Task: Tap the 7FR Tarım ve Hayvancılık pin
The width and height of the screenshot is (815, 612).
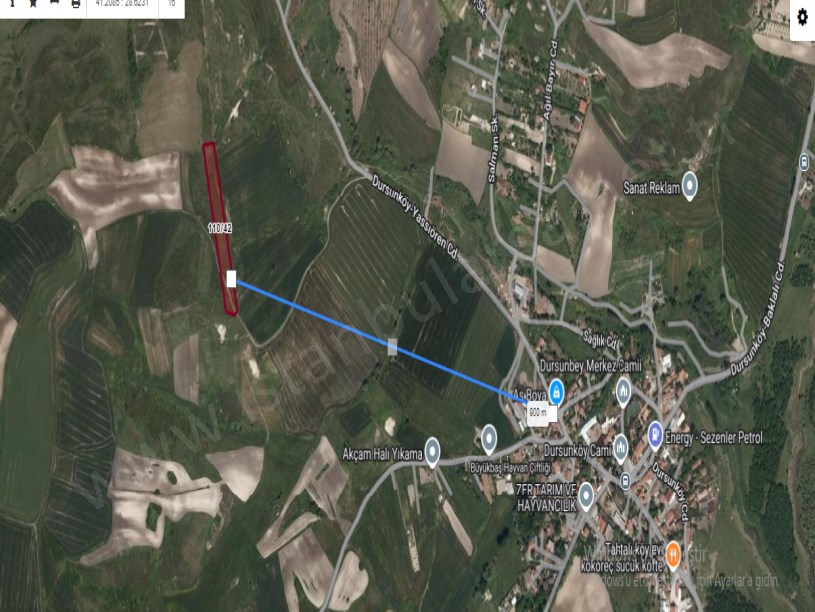Action: (587, 493)
